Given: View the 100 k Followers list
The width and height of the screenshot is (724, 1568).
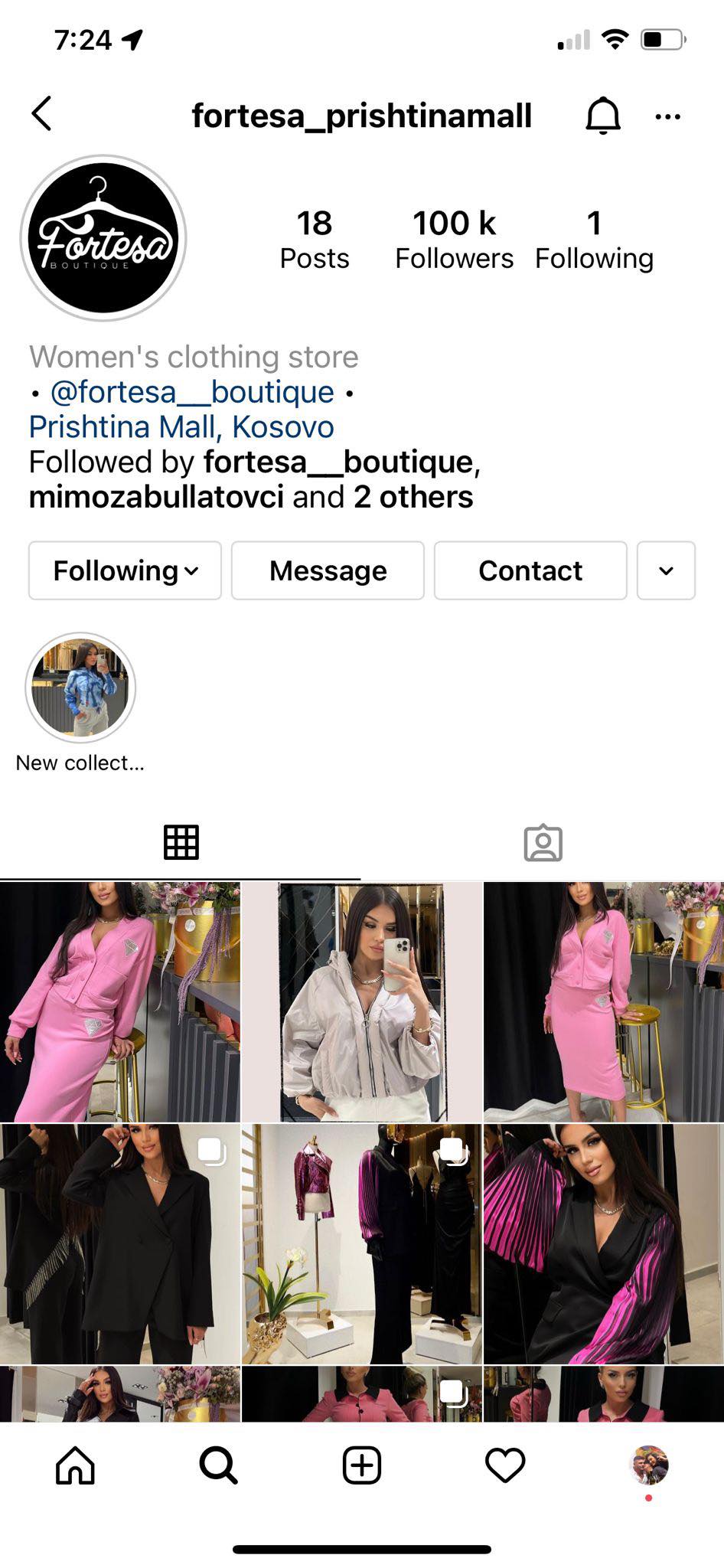Looking at the screenshot, I should tap(454, 240).
